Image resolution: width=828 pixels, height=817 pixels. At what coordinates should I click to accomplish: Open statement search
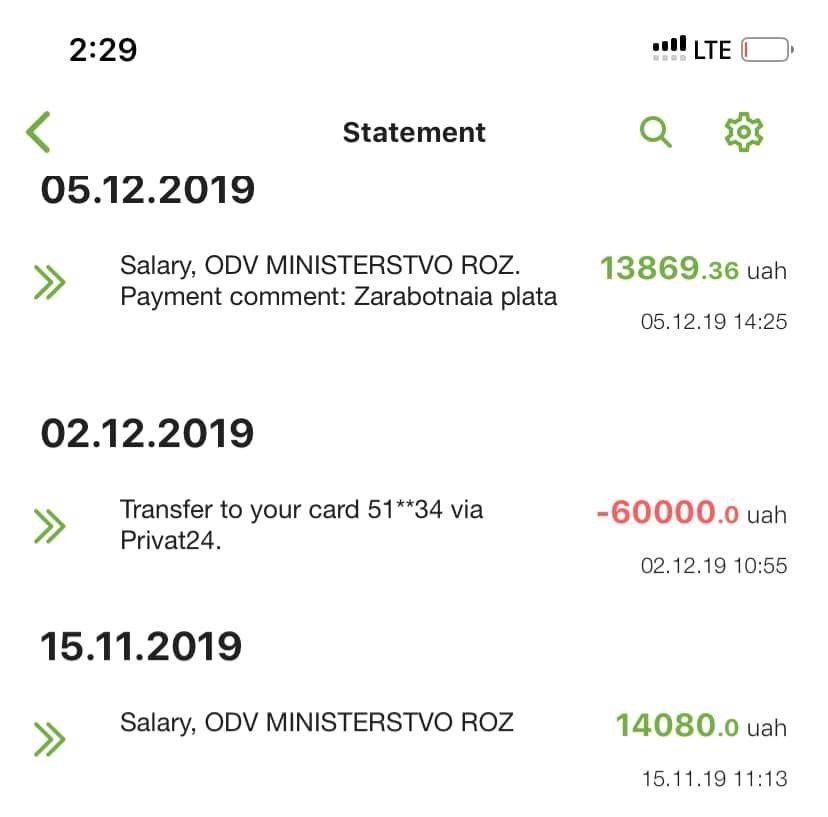click(656, 132)
